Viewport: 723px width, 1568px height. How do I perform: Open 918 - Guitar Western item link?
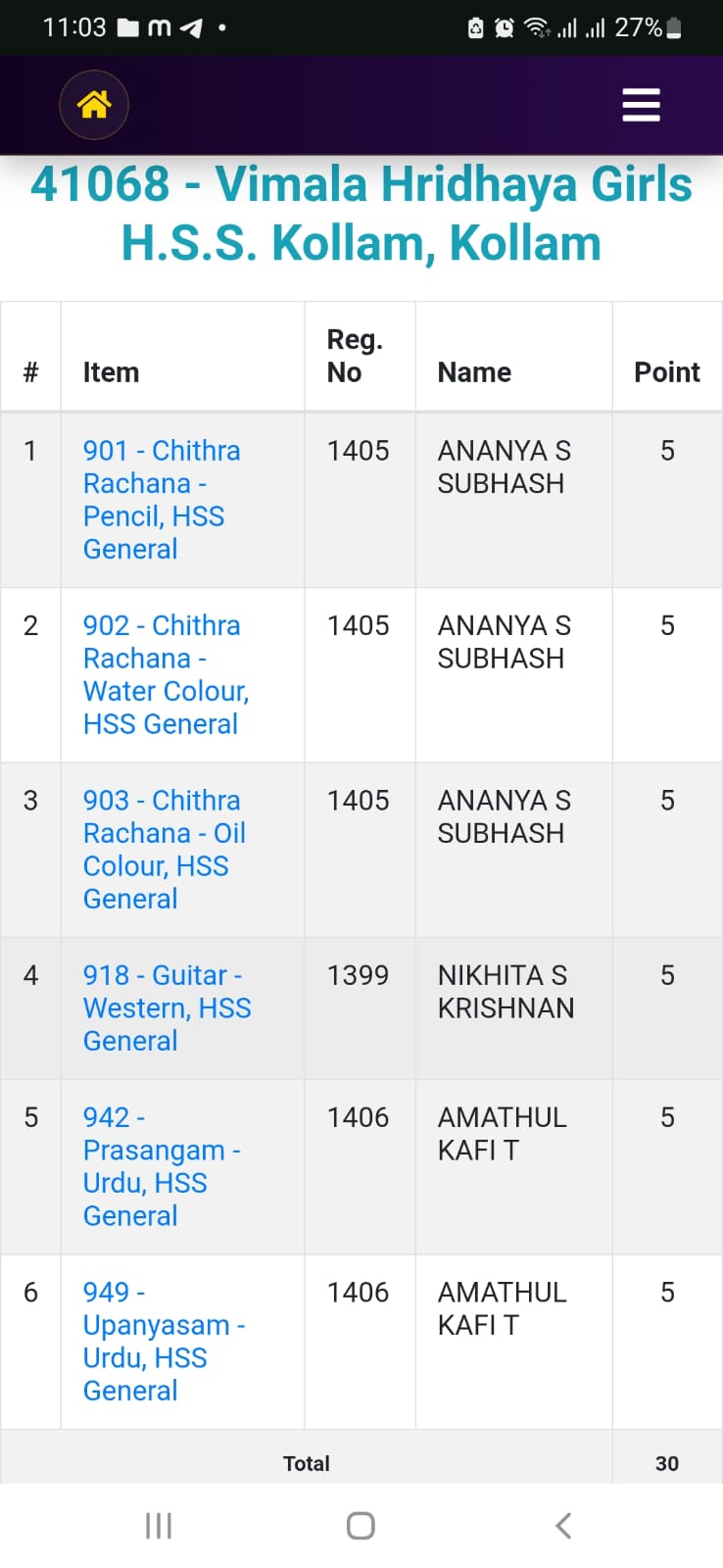point(165,1007)
